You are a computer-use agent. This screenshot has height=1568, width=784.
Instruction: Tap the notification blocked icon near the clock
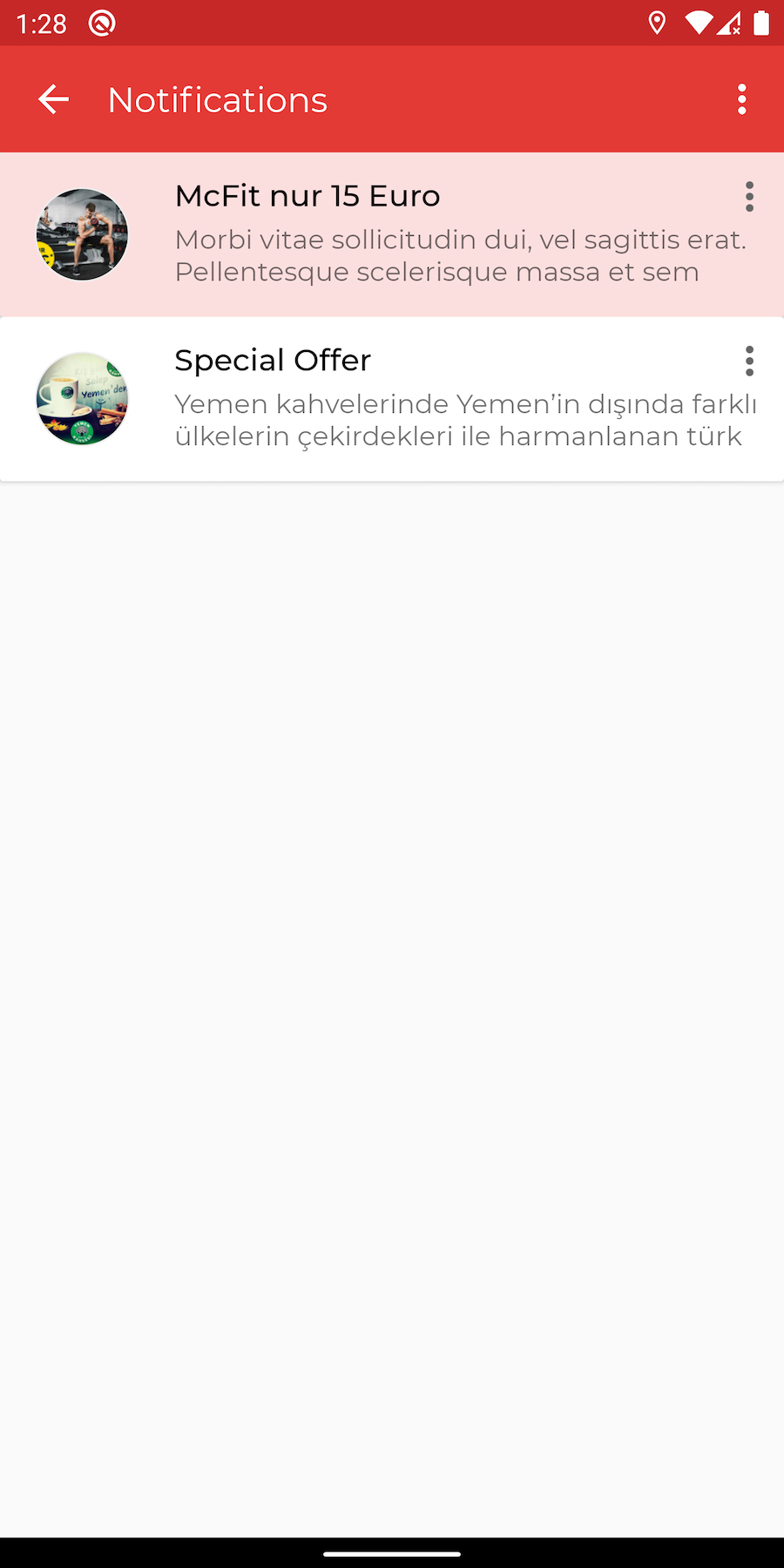(x=101, y=23)
